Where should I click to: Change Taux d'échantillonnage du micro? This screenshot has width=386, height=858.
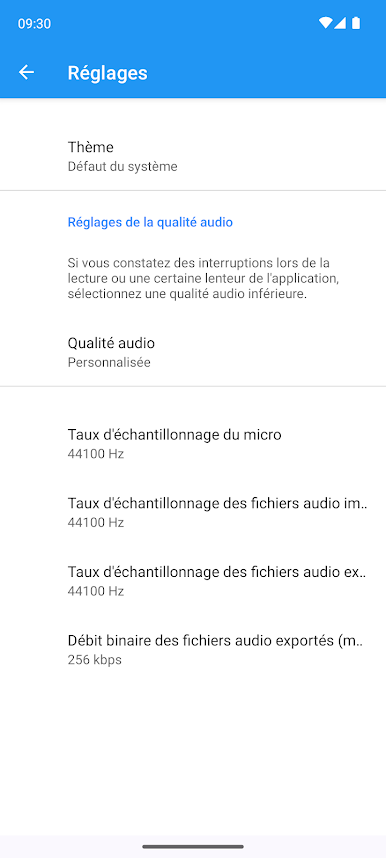coord(193,444)
